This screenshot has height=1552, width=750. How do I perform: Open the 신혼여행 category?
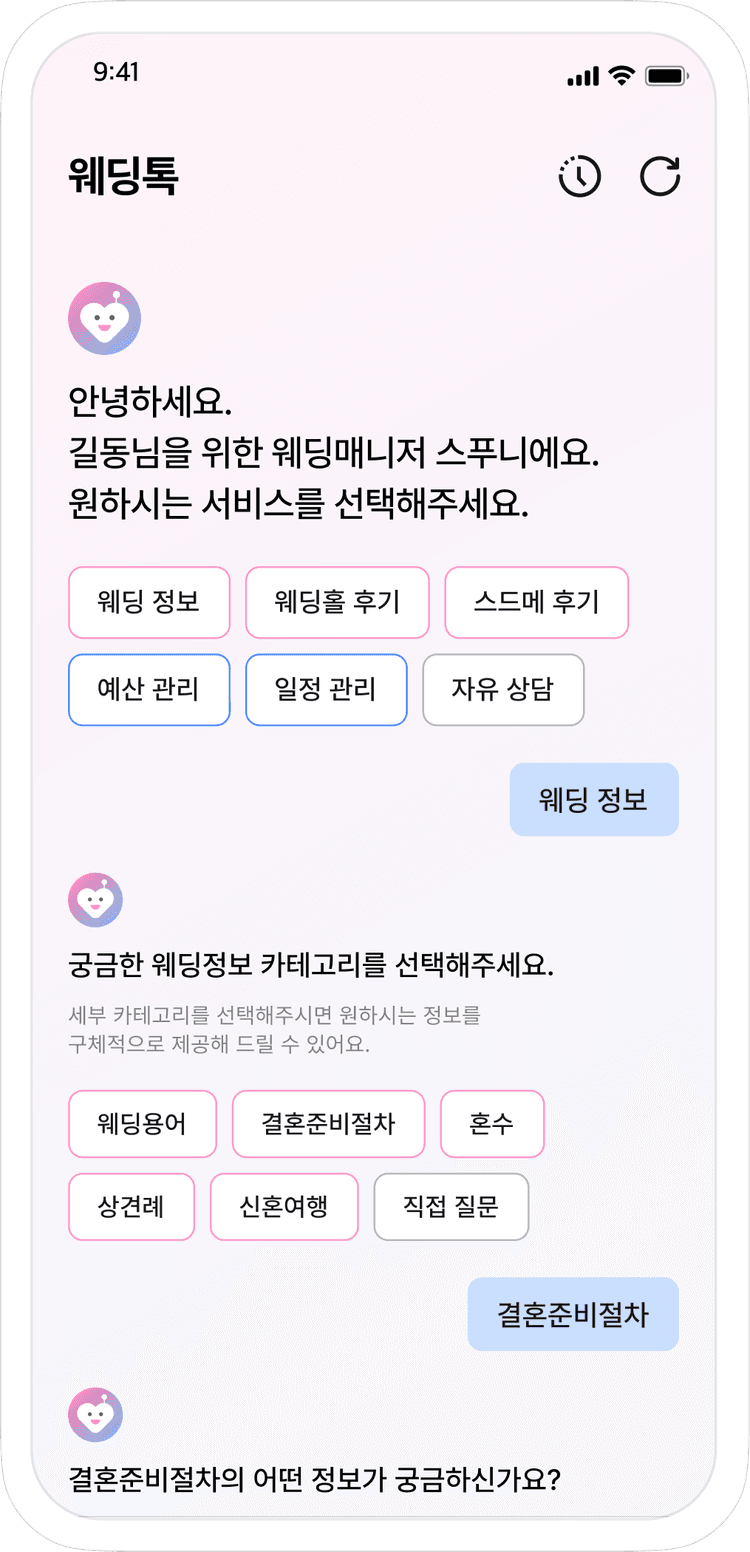tap(284, 1206)
